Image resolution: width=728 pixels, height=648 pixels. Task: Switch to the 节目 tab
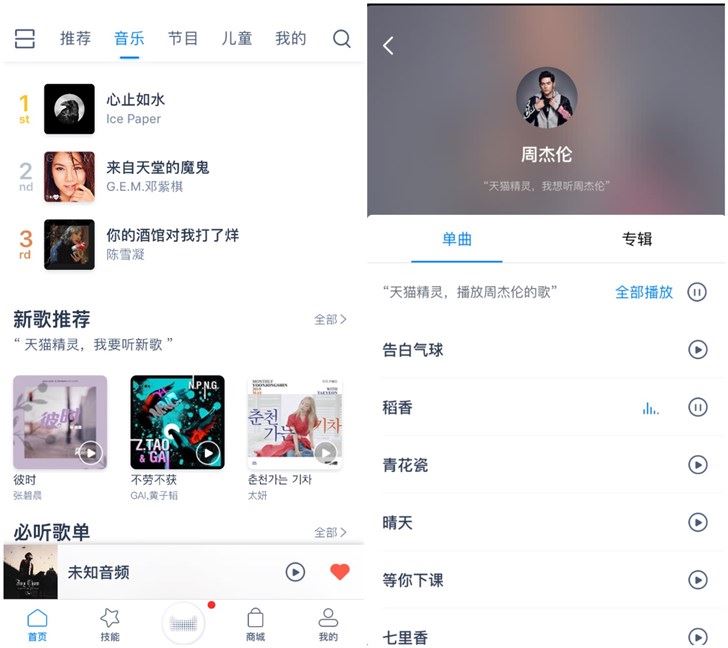tap(183, 39)
